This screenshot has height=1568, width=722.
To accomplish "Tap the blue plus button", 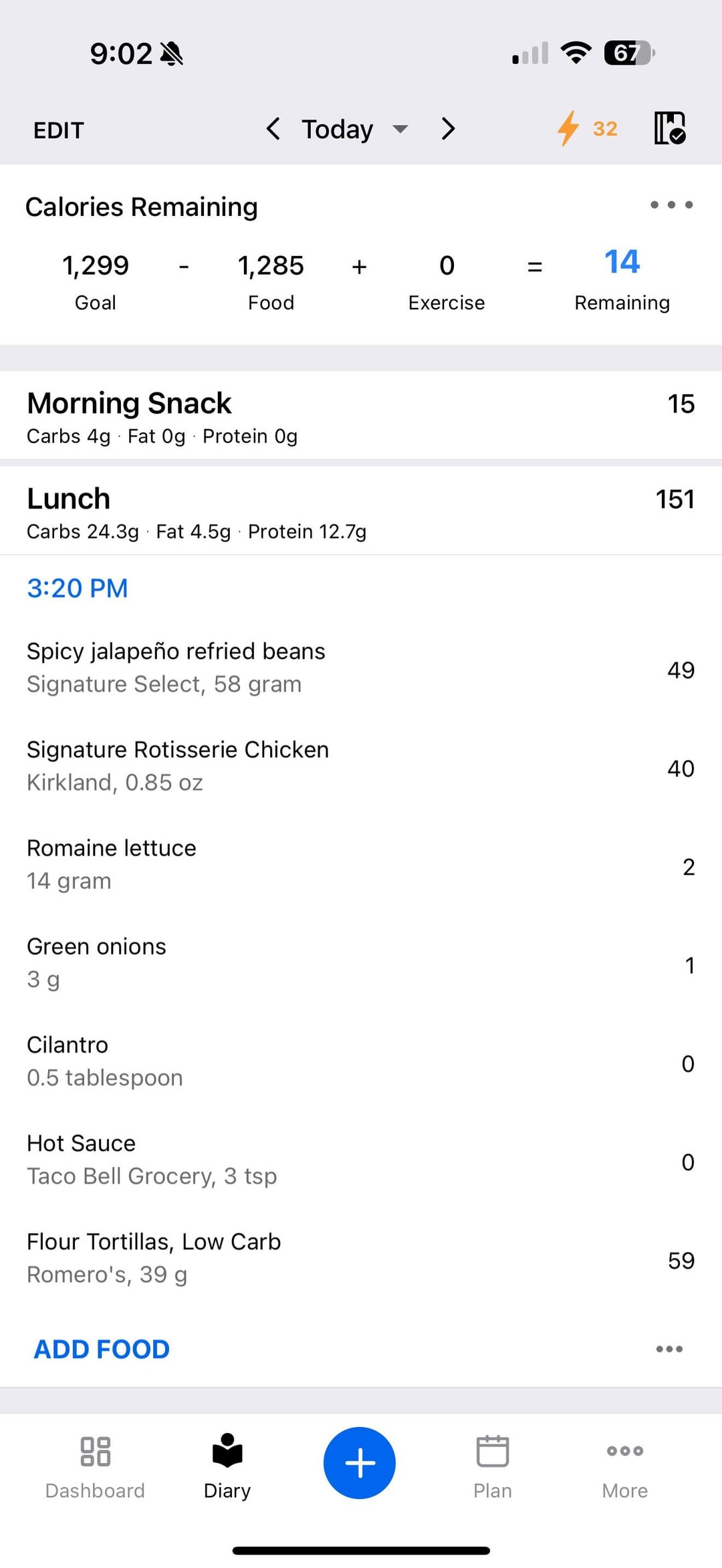I will tap(360, 1462).
